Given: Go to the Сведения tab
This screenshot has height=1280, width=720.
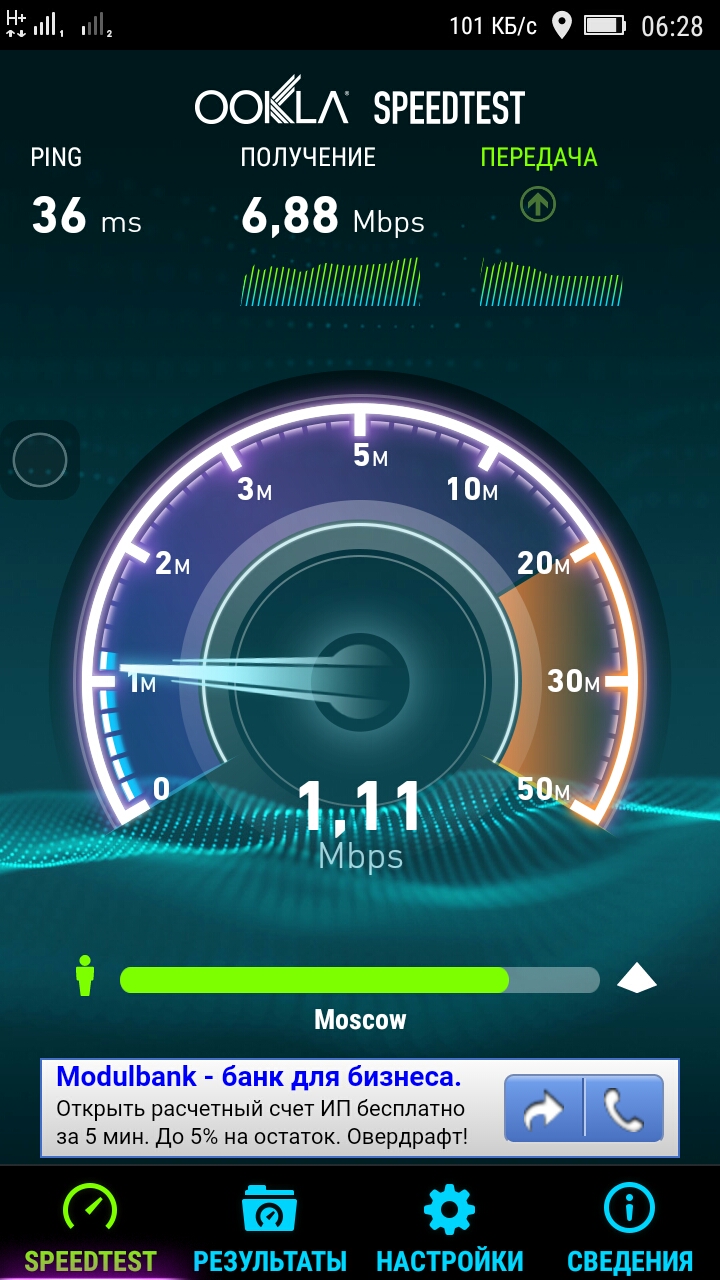Looking at the screenshot, I should [630, 1224].
